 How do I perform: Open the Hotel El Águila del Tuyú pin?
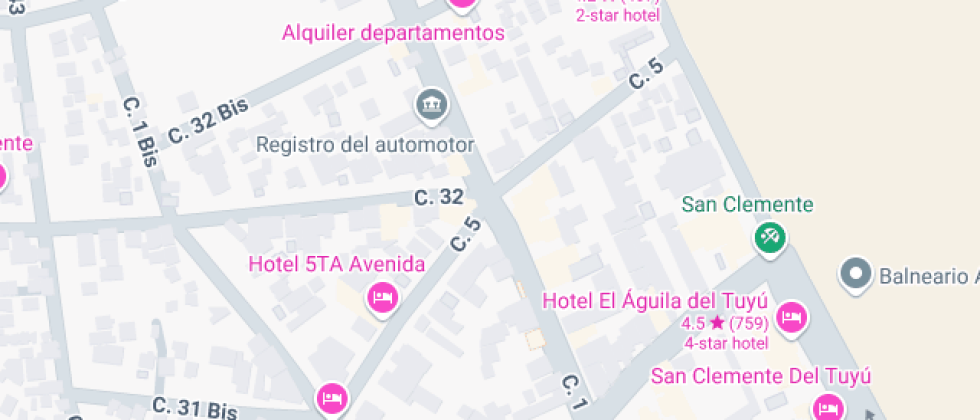[x=793, y=318]
